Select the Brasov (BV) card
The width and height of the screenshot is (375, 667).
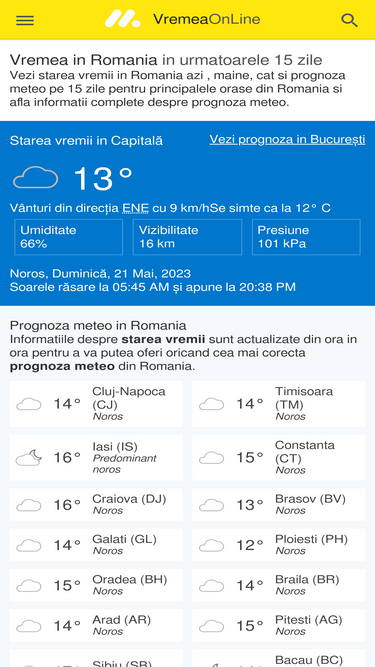(278, 505)
